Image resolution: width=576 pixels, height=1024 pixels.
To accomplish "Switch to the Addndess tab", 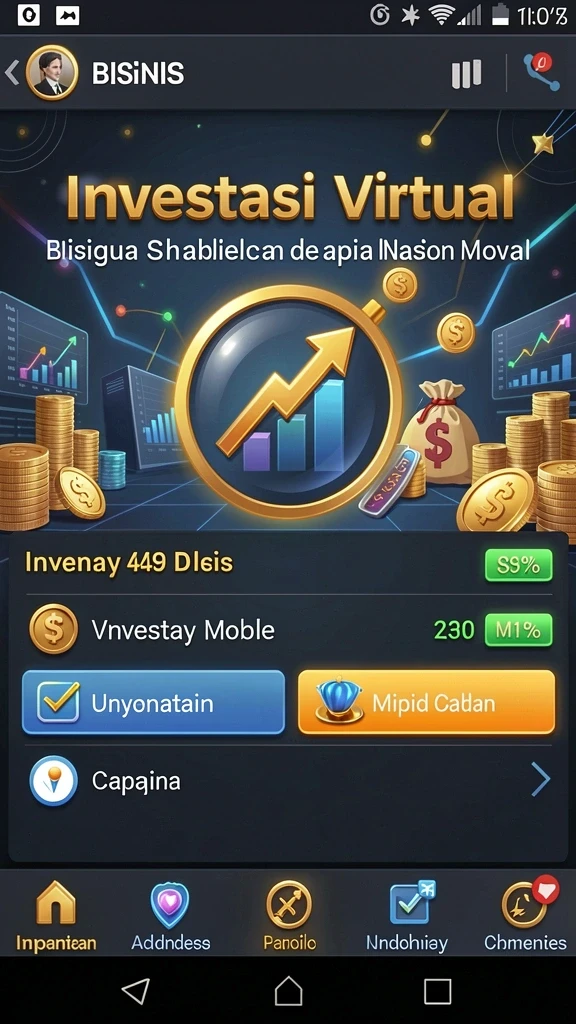I will click(170, 915).
